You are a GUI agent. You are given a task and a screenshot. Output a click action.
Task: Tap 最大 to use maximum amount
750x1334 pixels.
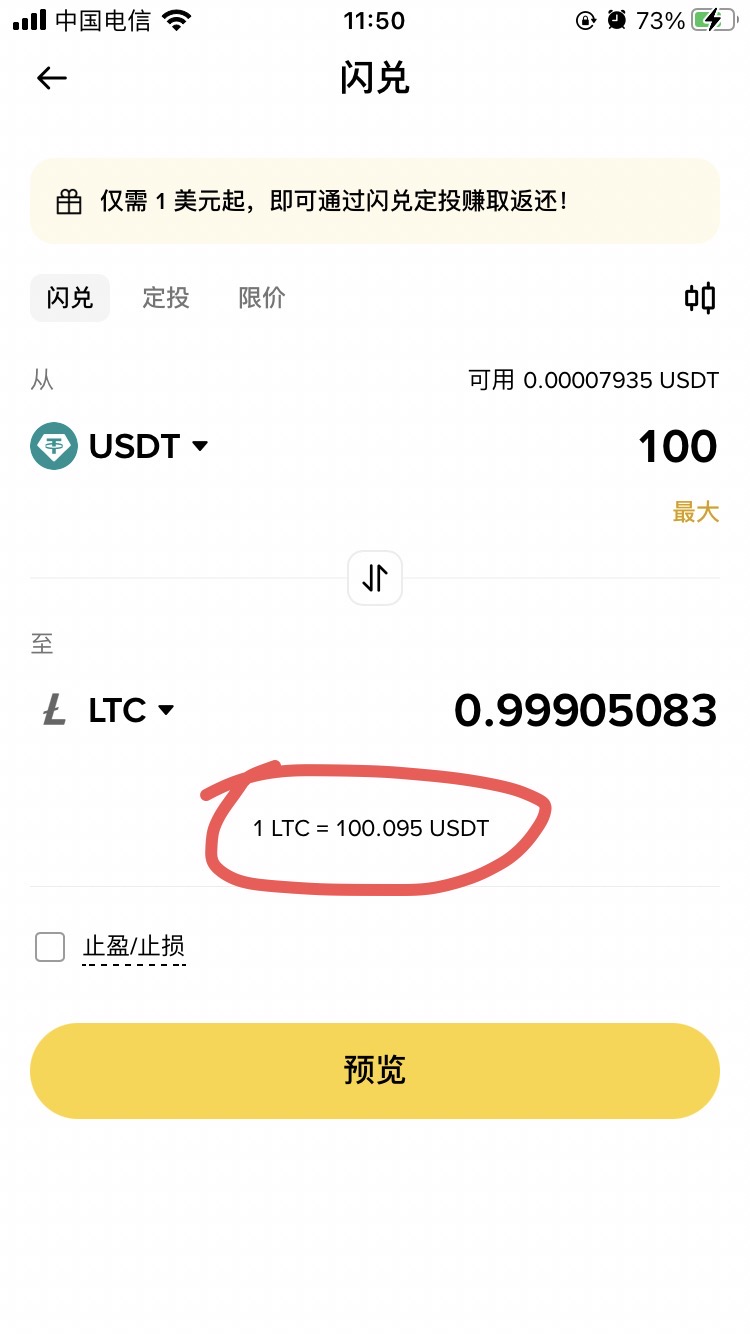pos(695,512)
